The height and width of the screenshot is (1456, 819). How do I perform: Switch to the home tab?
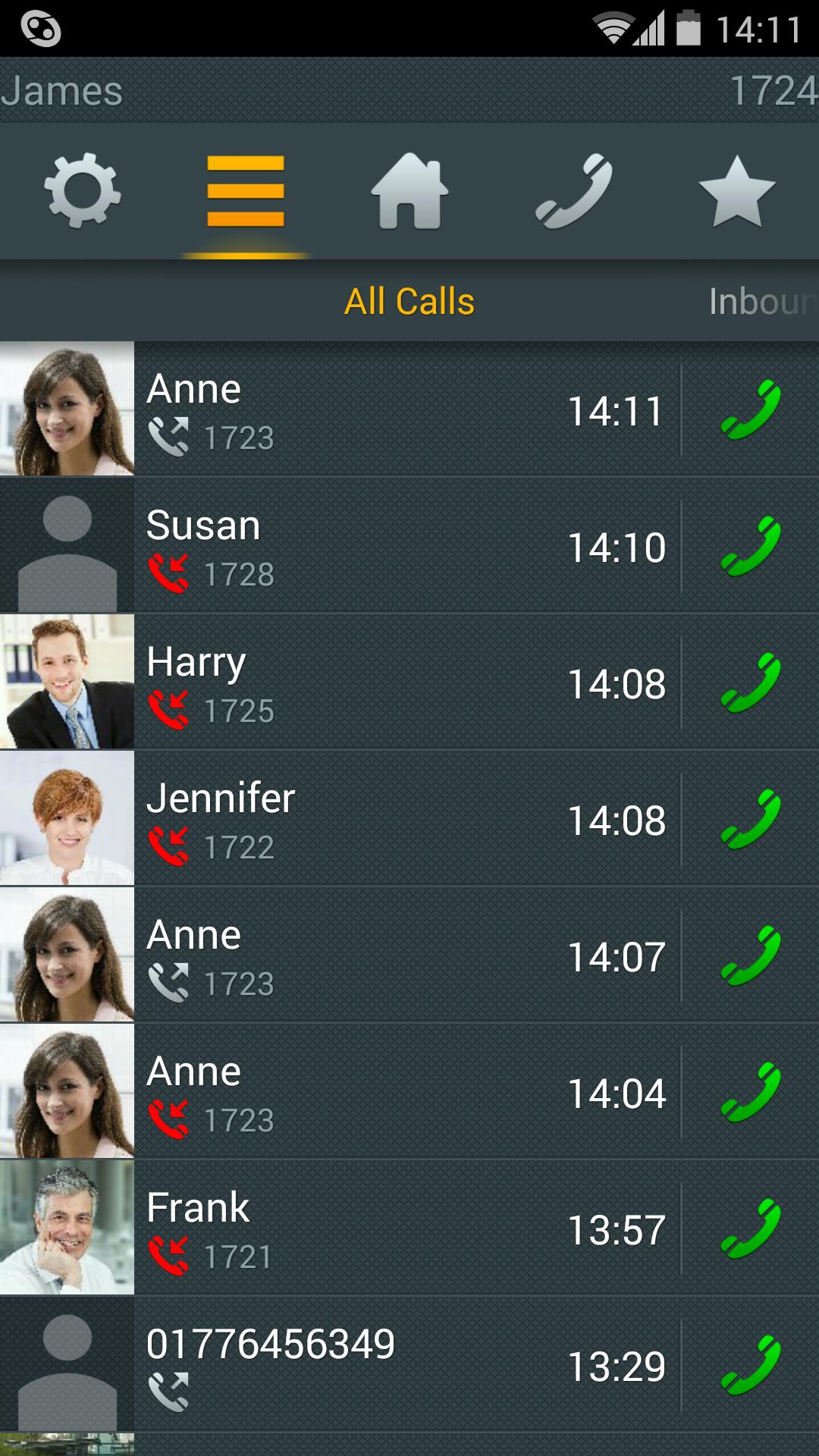[409, 191]
